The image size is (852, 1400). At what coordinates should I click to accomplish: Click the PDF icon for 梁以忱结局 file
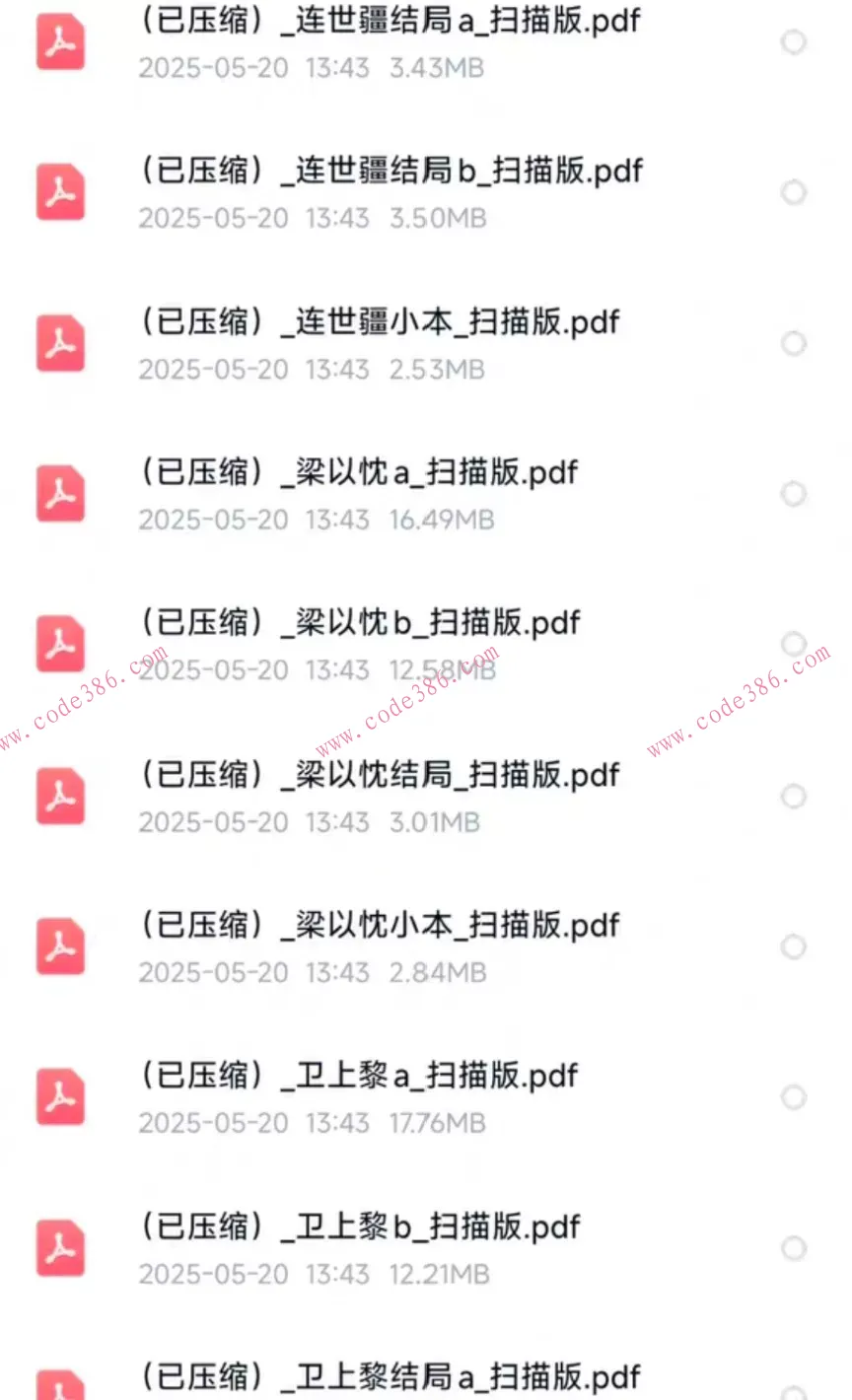tap(60, 796)
